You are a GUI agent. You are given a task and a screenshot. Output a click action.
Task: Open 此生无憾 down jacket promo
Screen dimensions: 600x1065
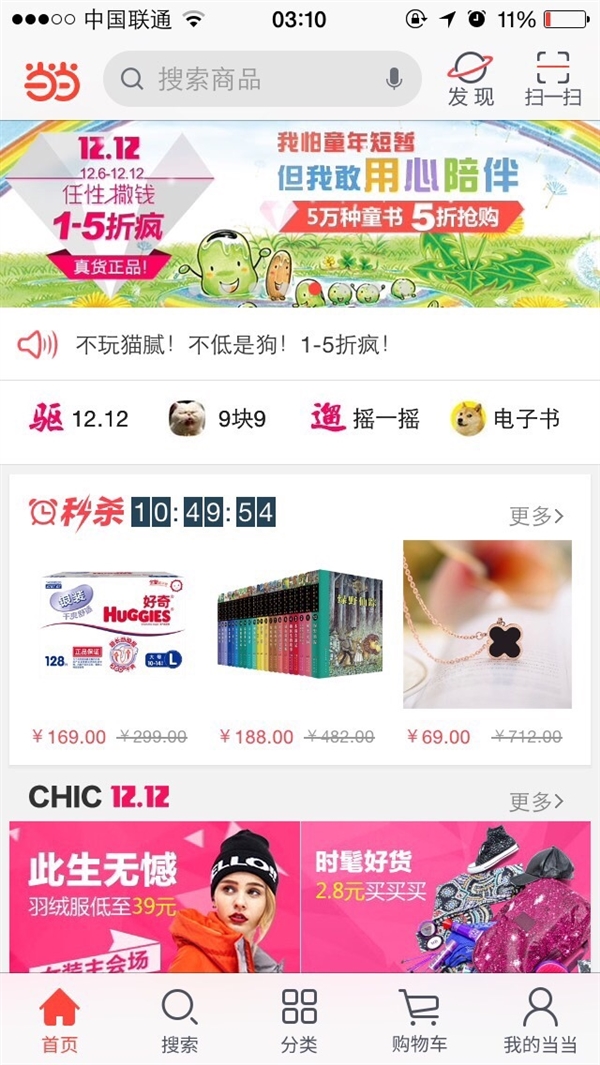(x=155, y=895)
